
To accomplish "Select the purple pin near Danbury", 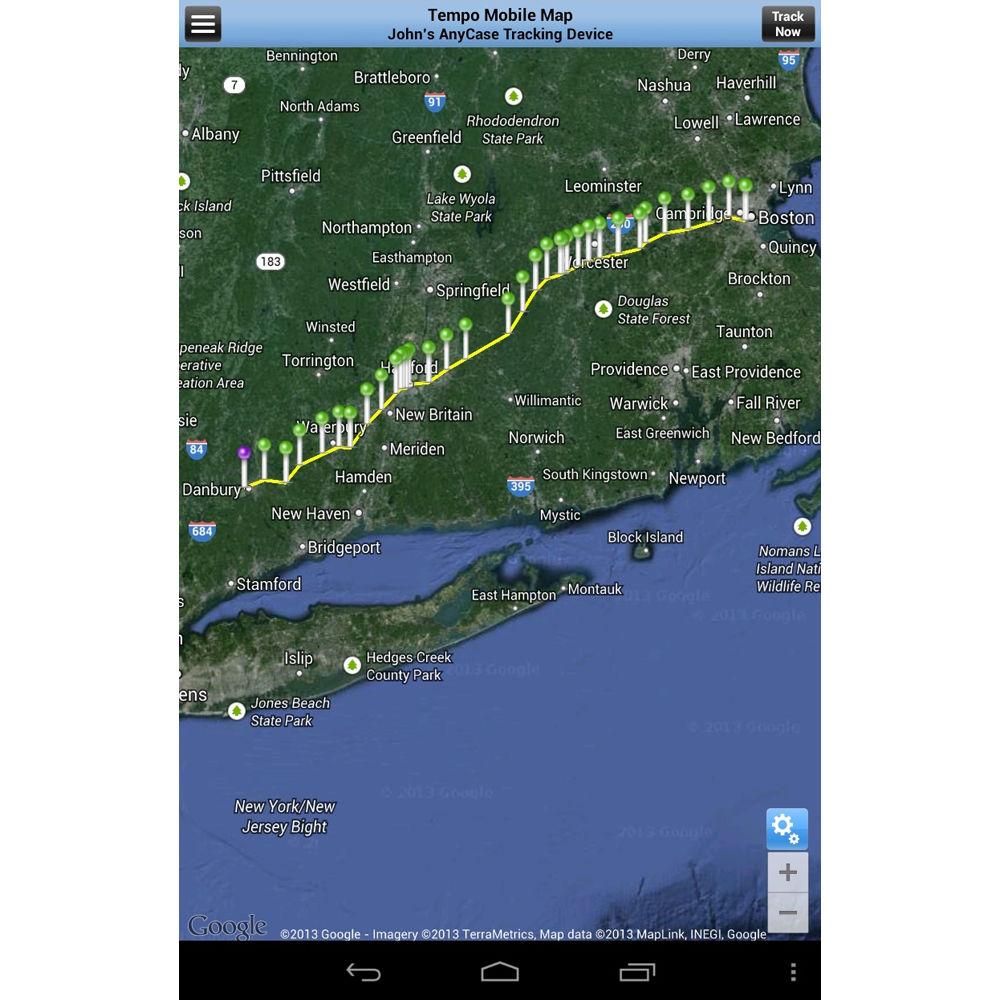I will coord(244,454).
